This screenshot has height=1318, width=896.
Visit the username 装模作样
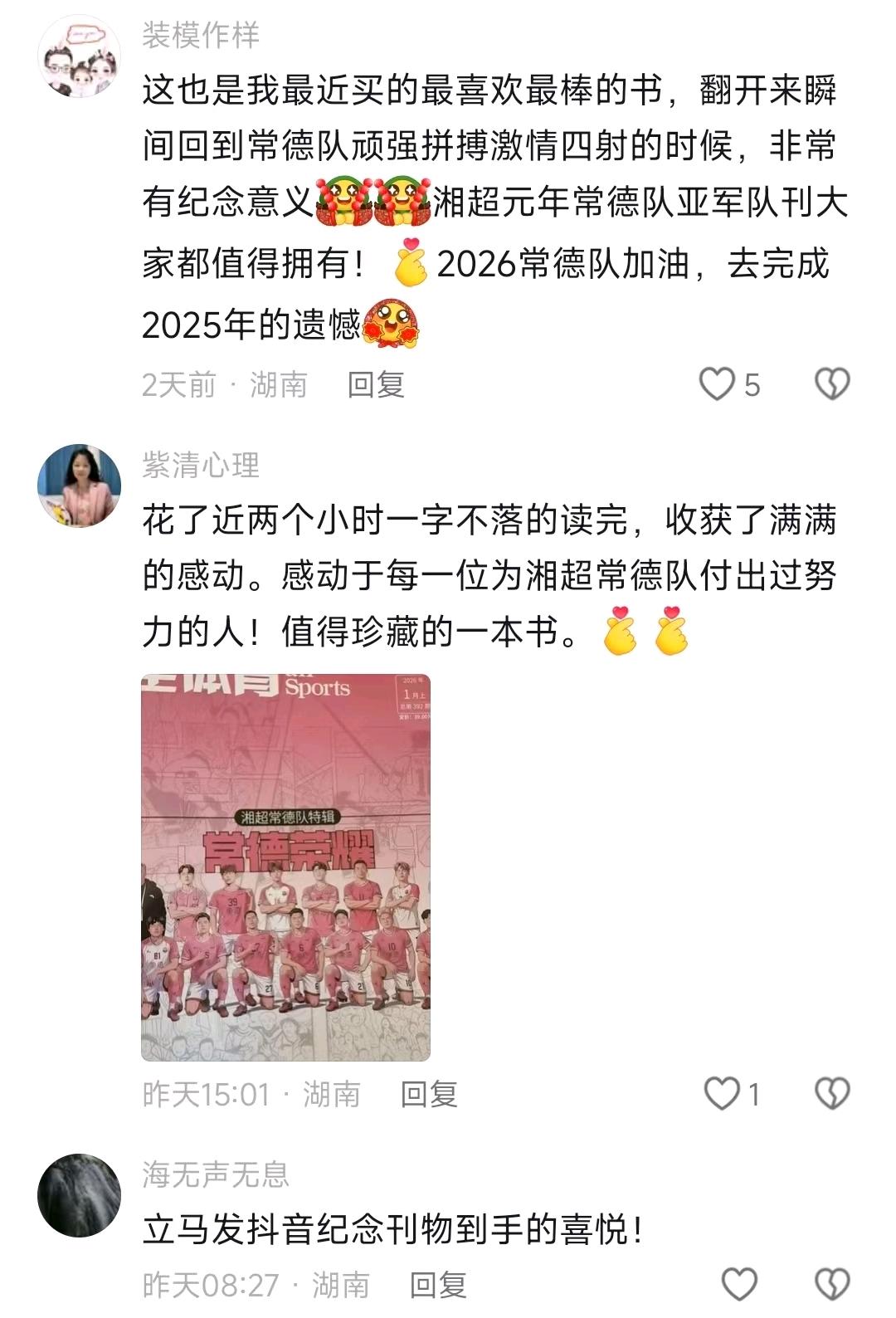click(201, 35)
